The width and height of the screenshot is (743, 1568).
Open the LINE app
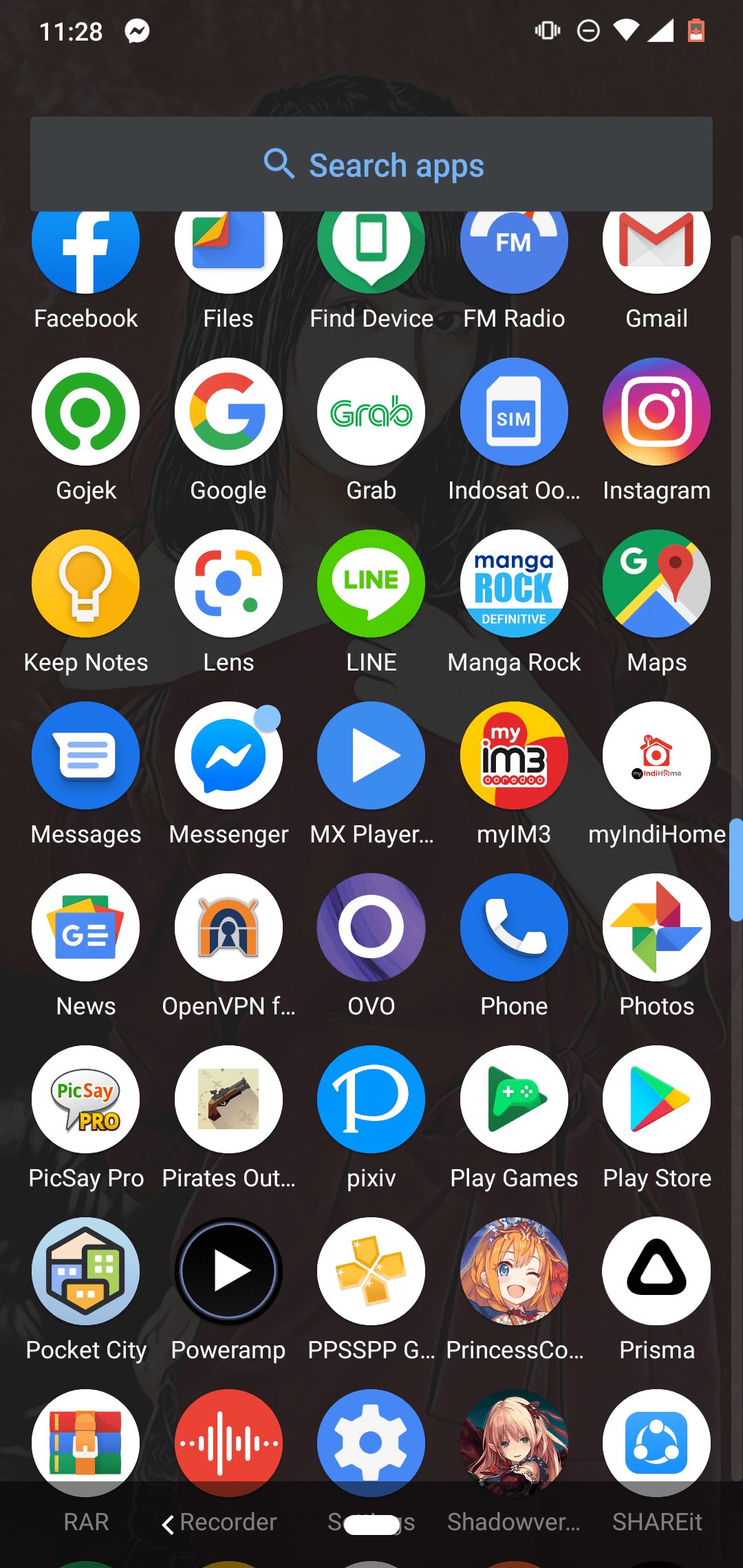[371, 584]
